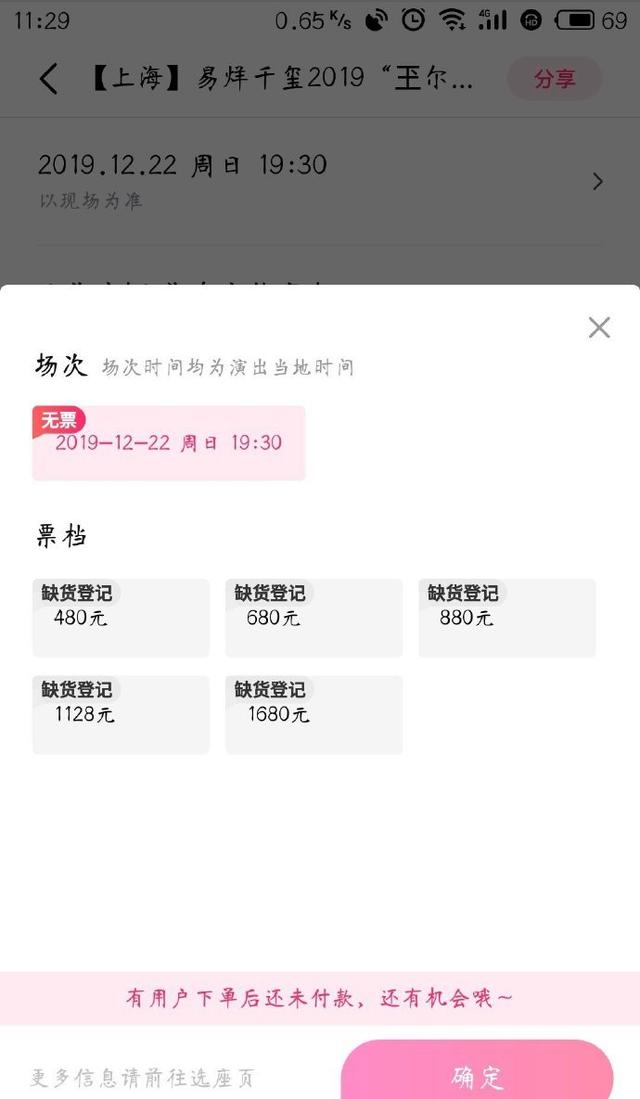The image size is (640, 1099).
Task: Open the 2019.12.22 date row
Action: [320, 182]
